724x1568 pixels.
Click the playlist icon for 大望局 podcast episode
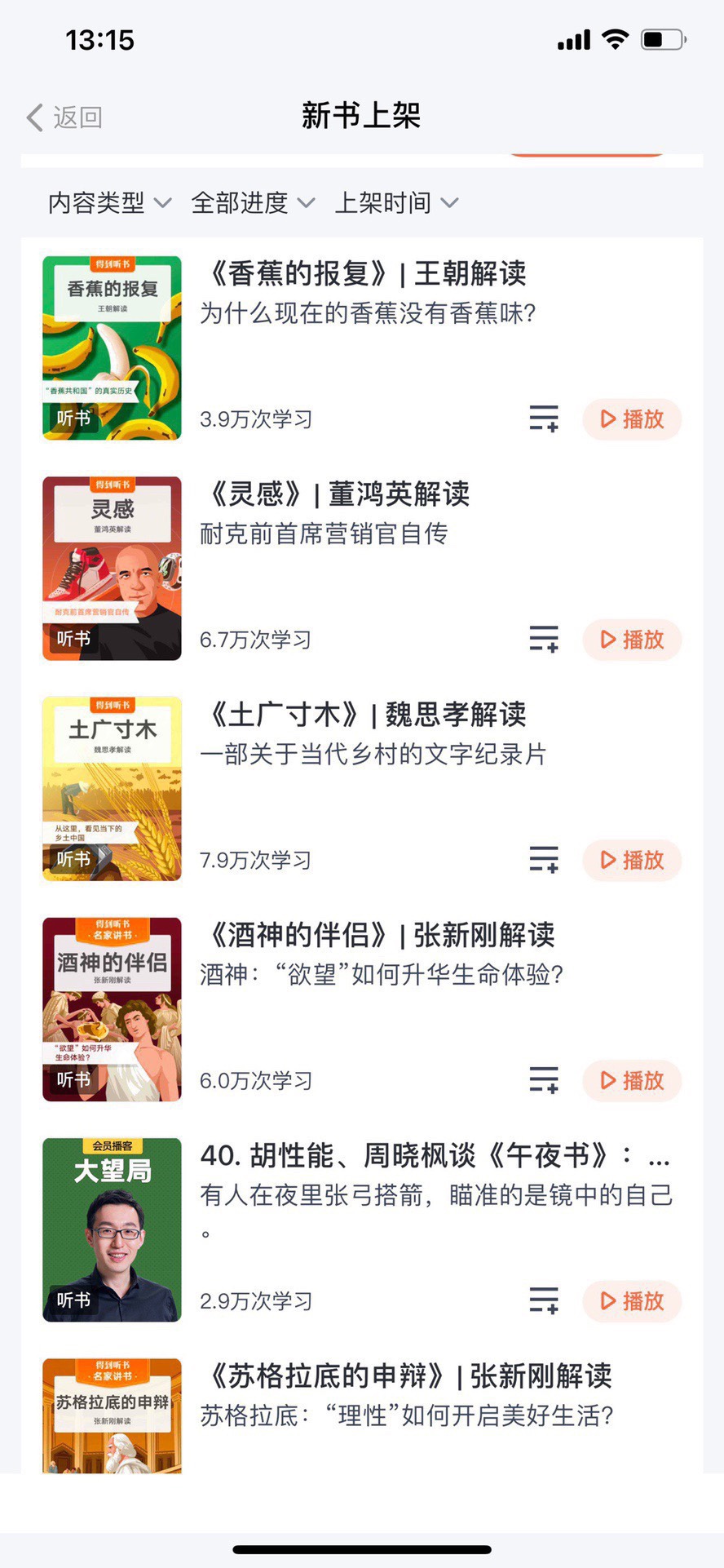543,1301
